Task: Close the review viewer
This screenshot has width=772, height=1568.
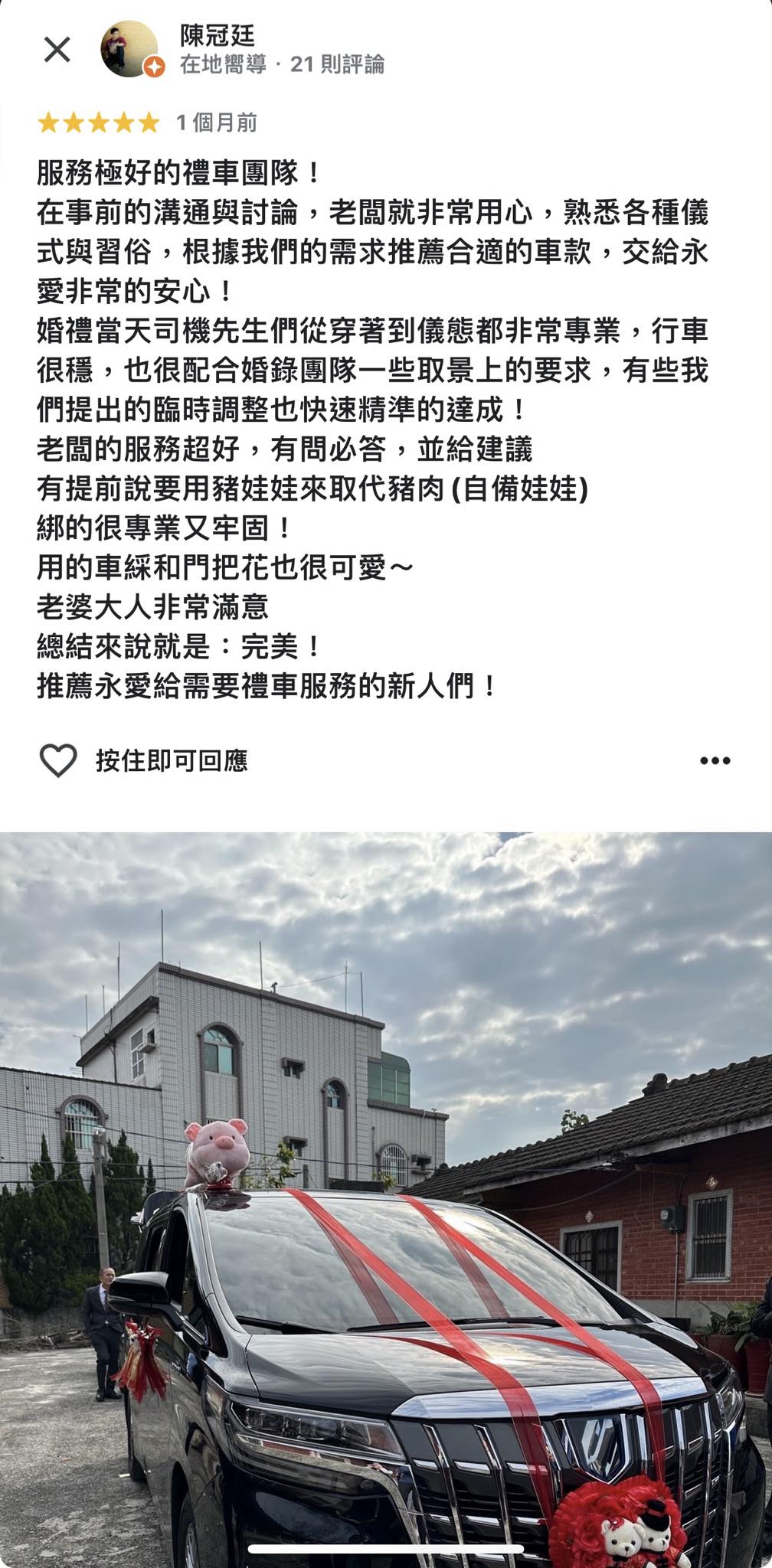Action: pyautogui.click(x=57, y=50)
